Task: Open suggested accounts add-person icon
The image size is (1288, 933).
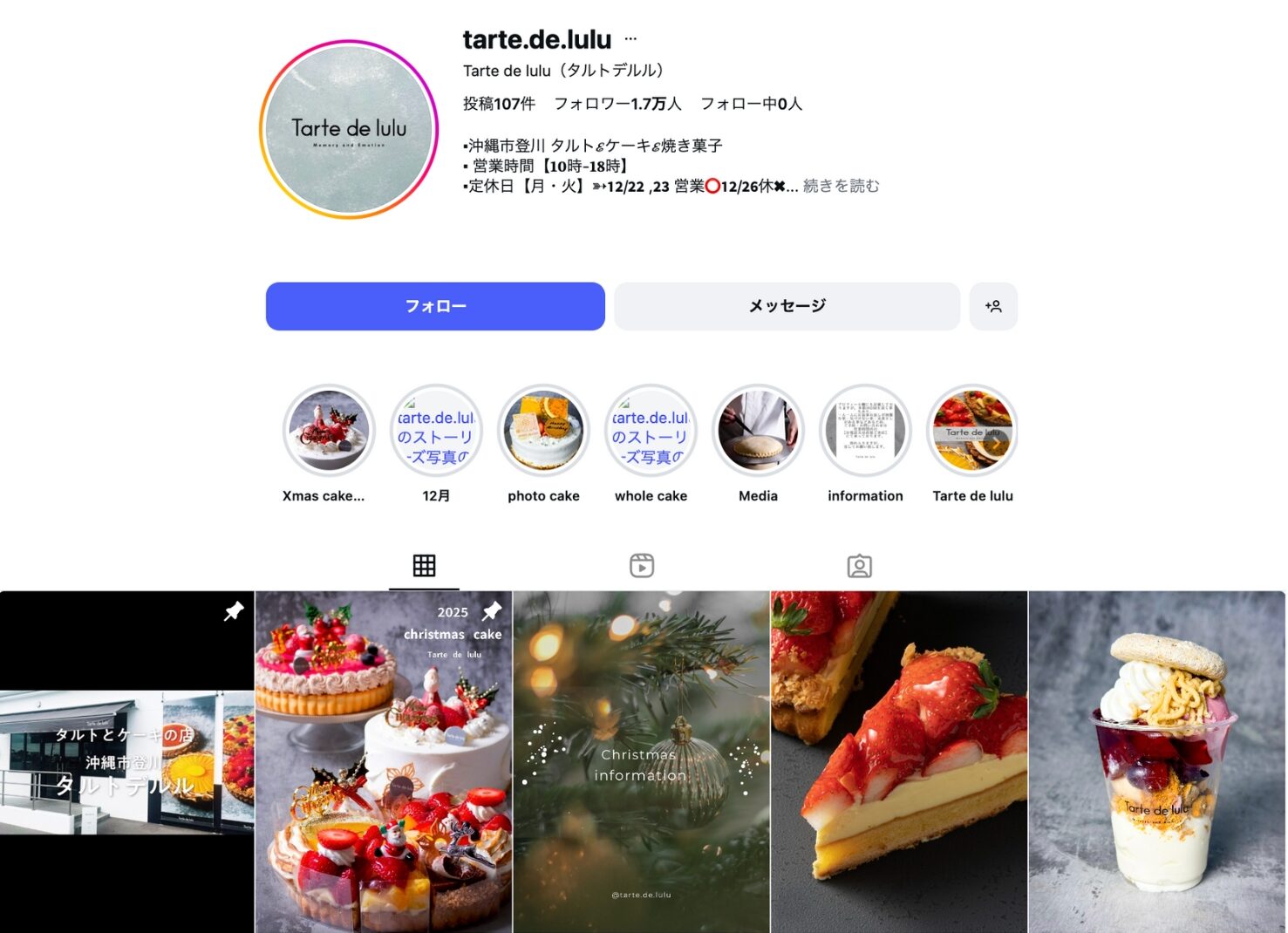Action: pos(993,306)
